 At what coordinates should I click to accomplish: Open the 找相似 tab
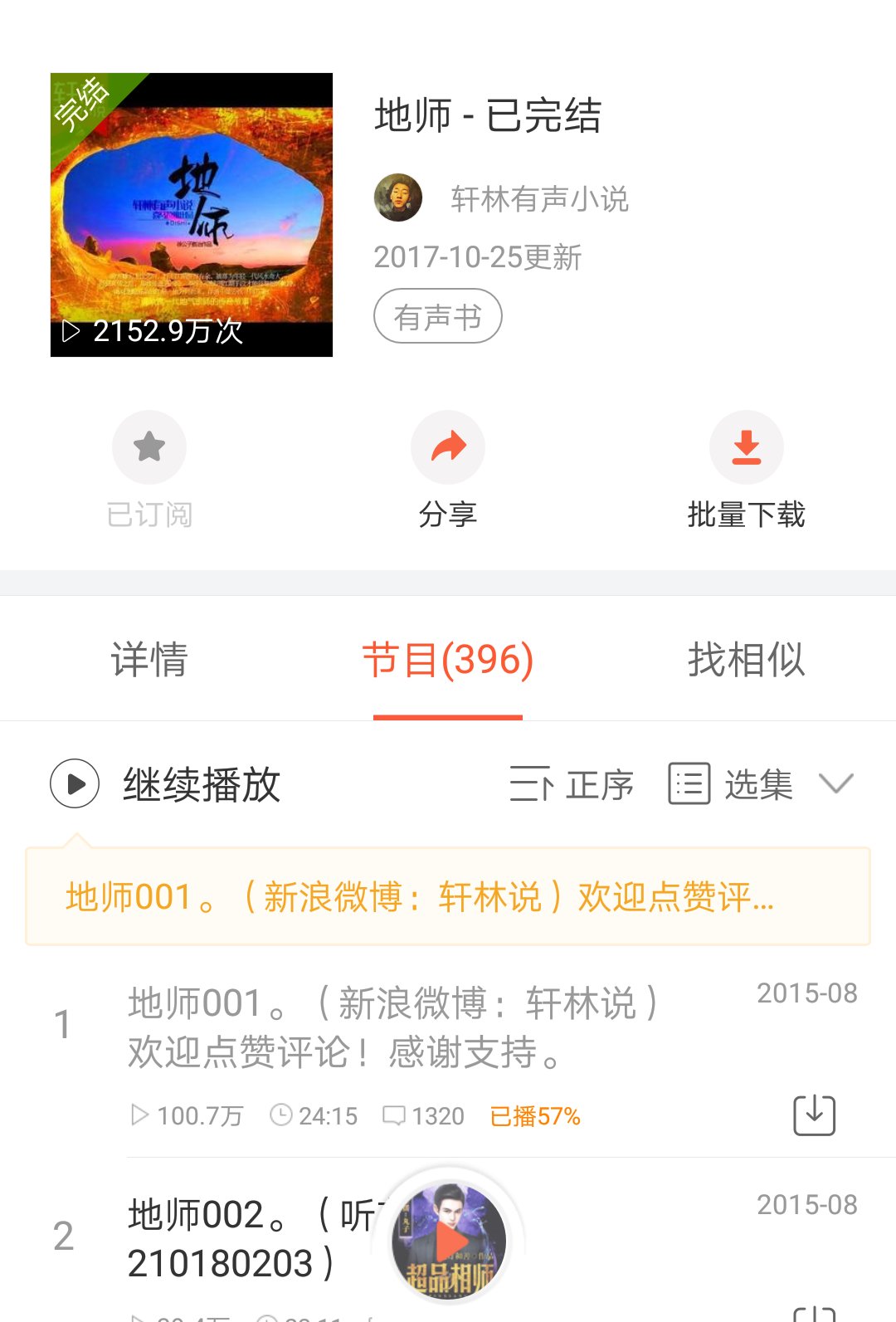(x=746, y=660)
